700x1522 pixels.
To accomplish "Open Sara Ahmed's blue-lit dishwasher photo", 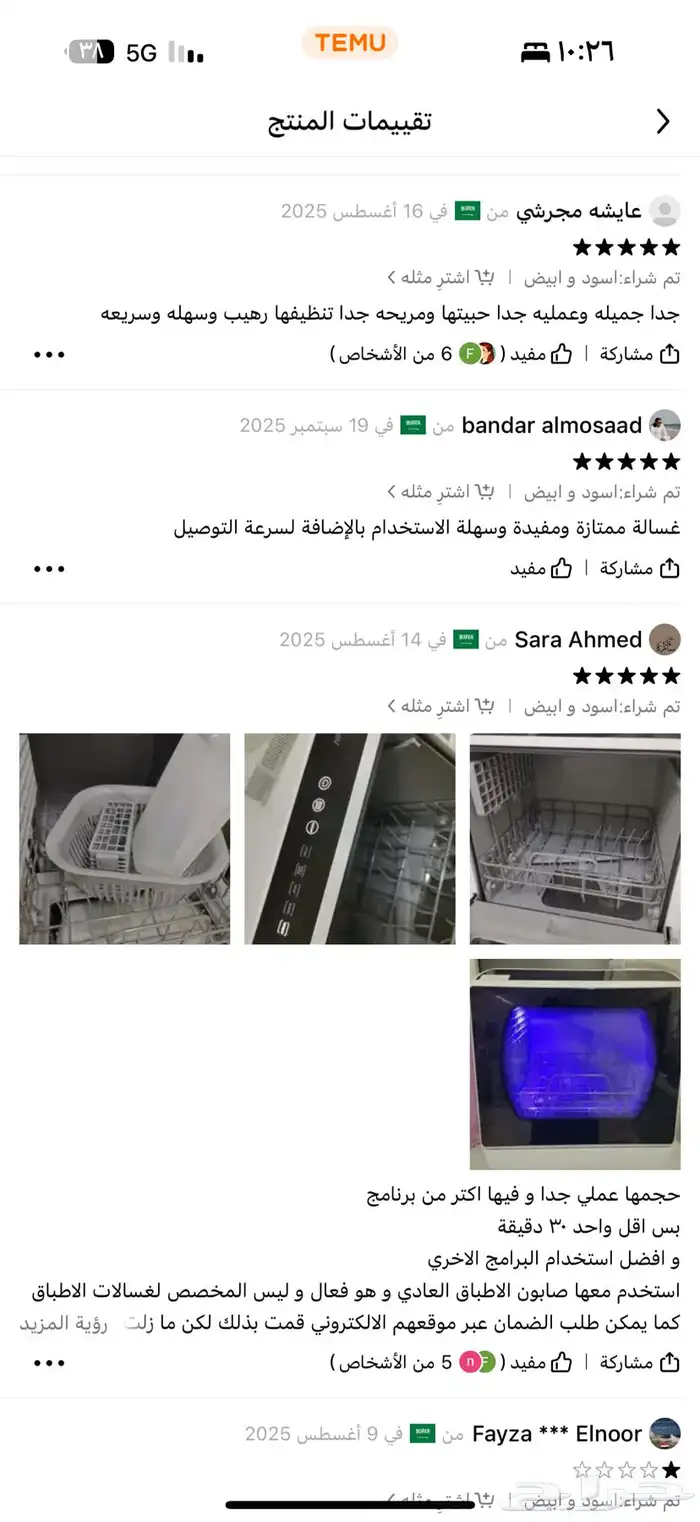I will coord(574,1064).
